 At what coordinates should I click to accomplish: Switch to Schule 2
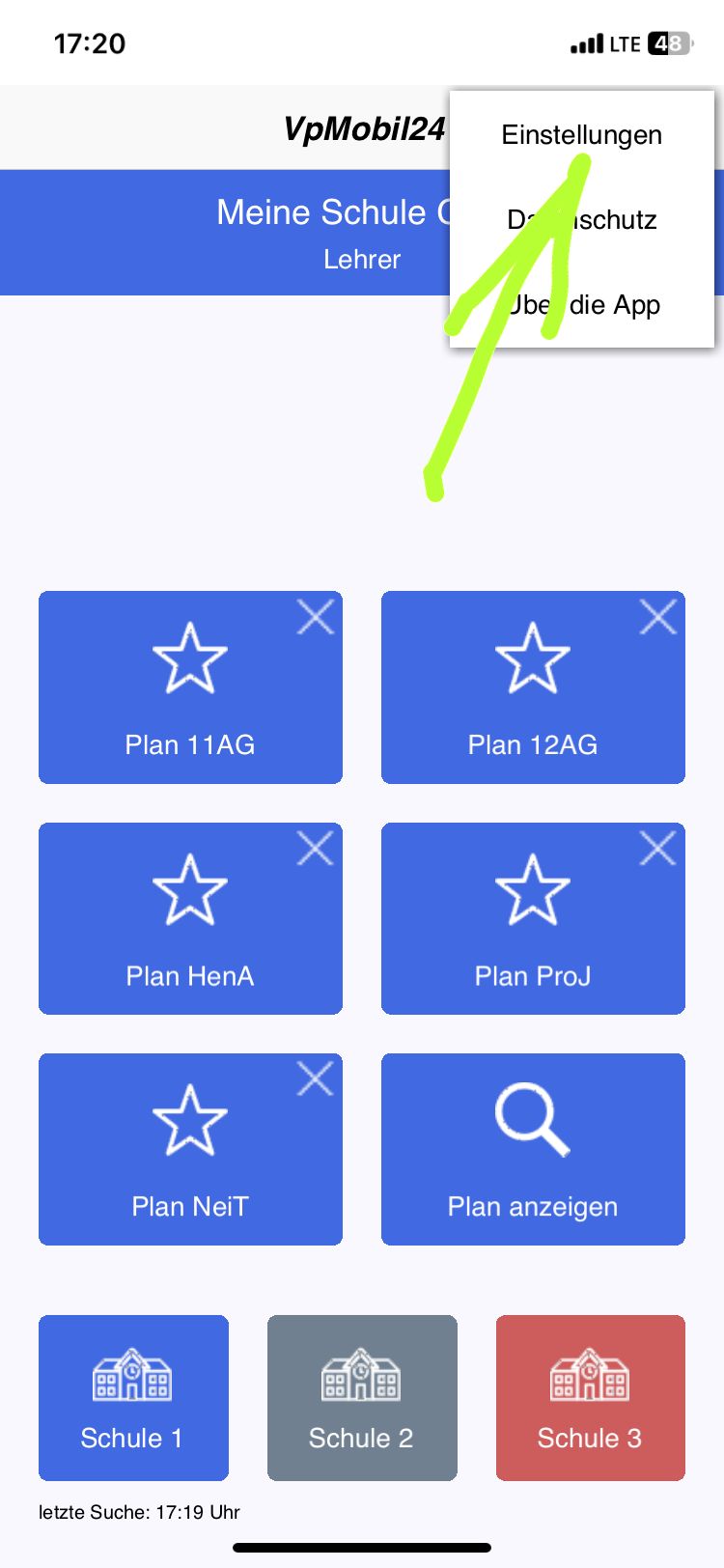[x=362, y=1397]
